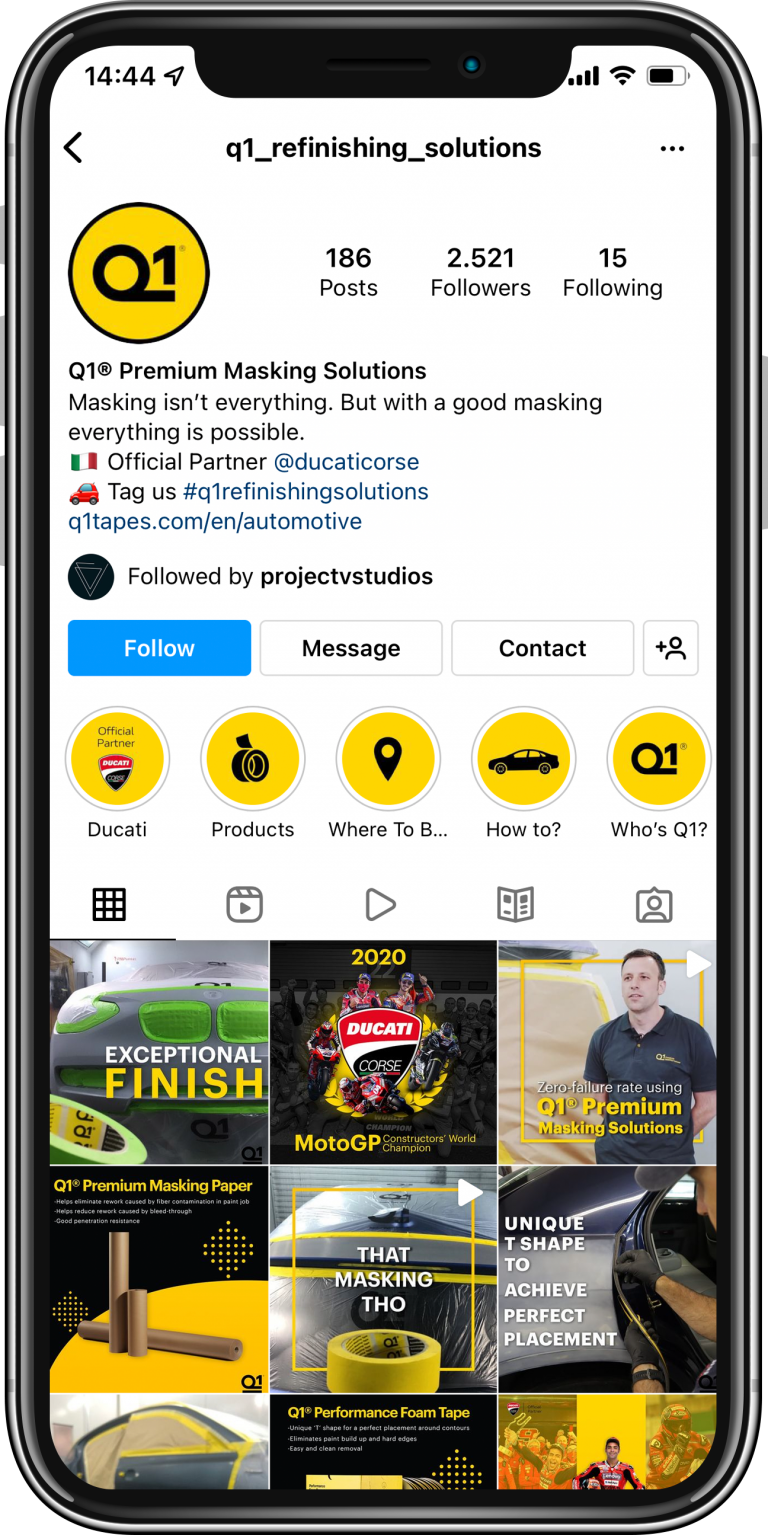Open the Who's Q1? highlight
768x1535 pixels.
coord(658,760)
